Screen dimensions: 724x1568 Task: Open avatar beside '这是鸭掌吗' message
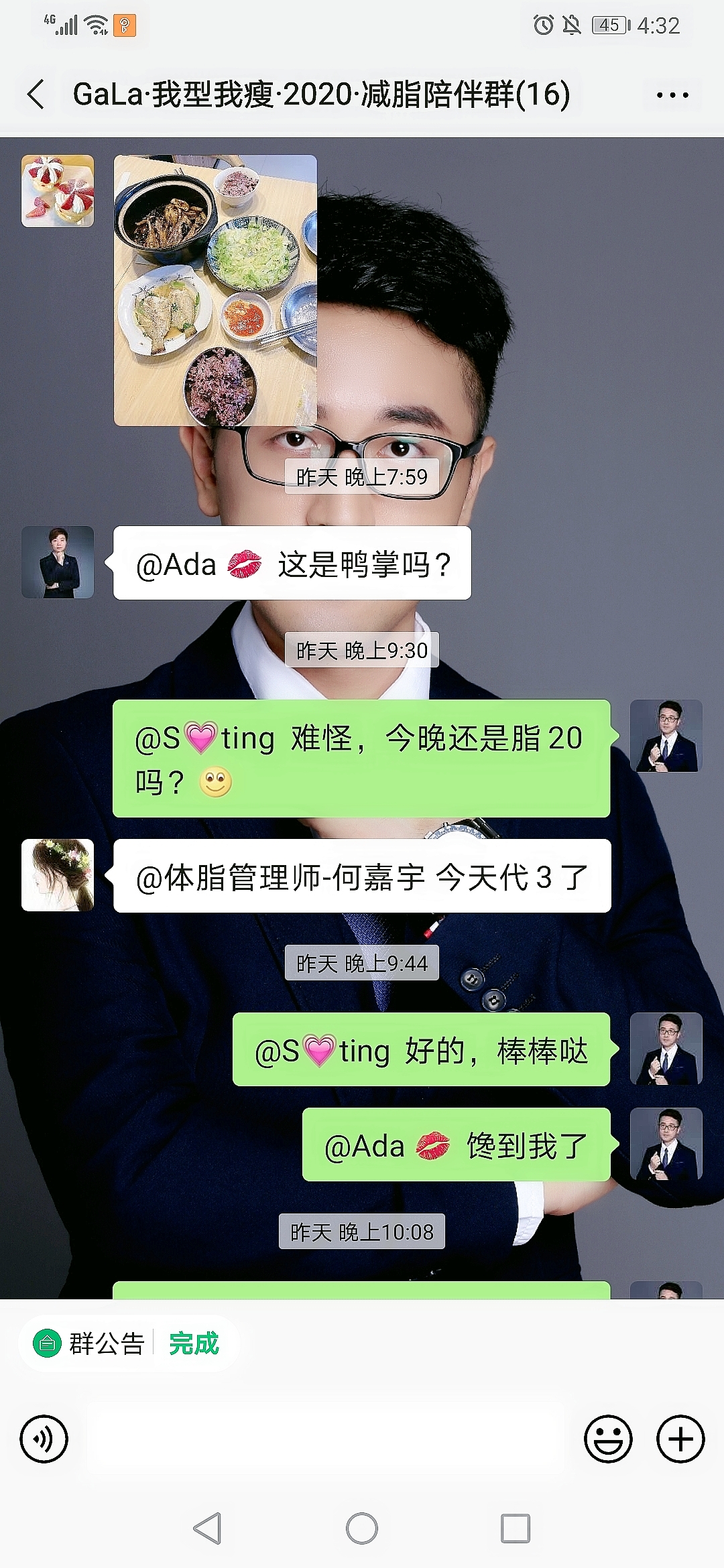coord(58,562)
